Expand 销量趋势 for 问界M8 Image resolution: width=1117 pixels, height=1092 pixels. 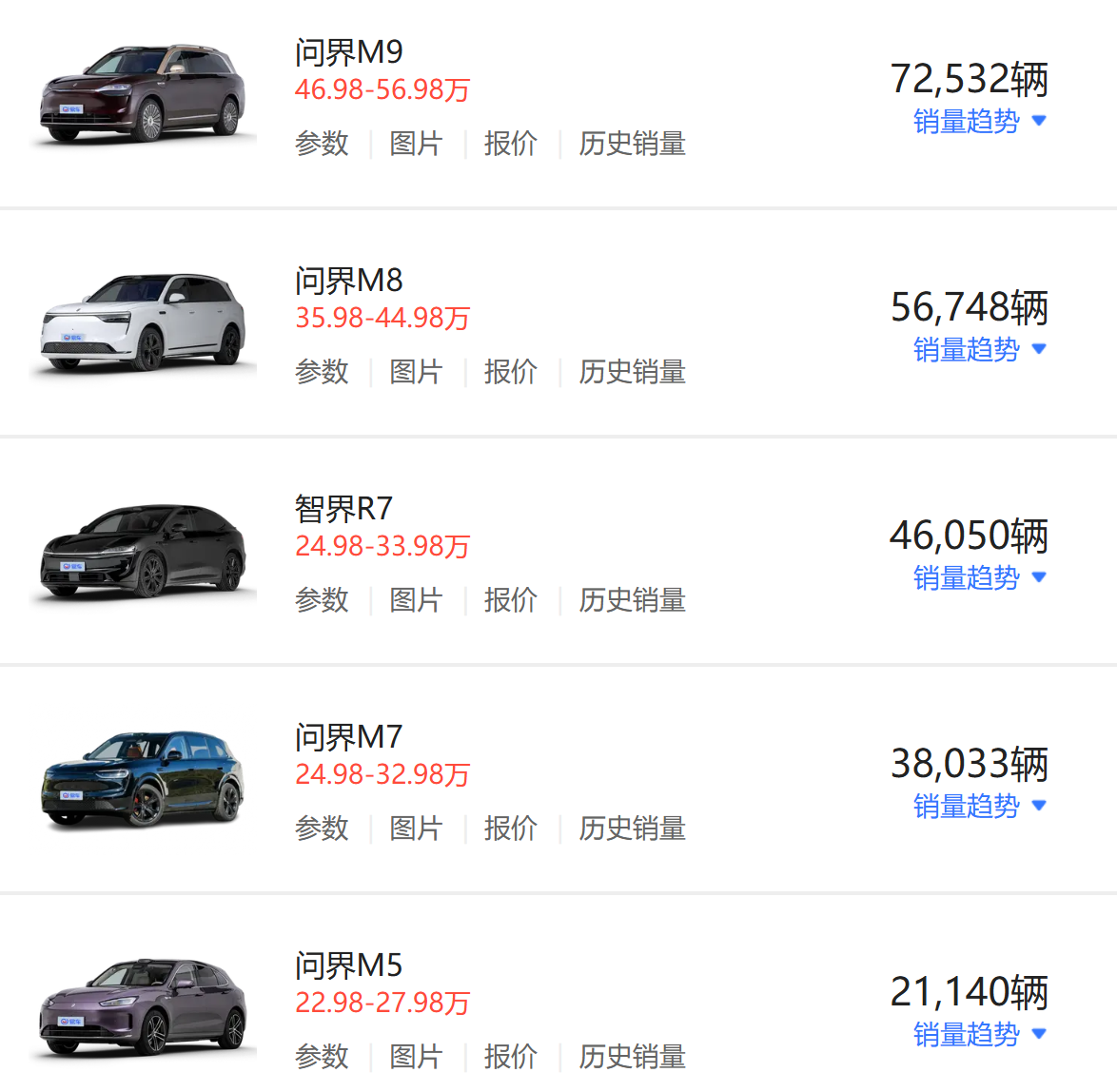click(978, 350)
